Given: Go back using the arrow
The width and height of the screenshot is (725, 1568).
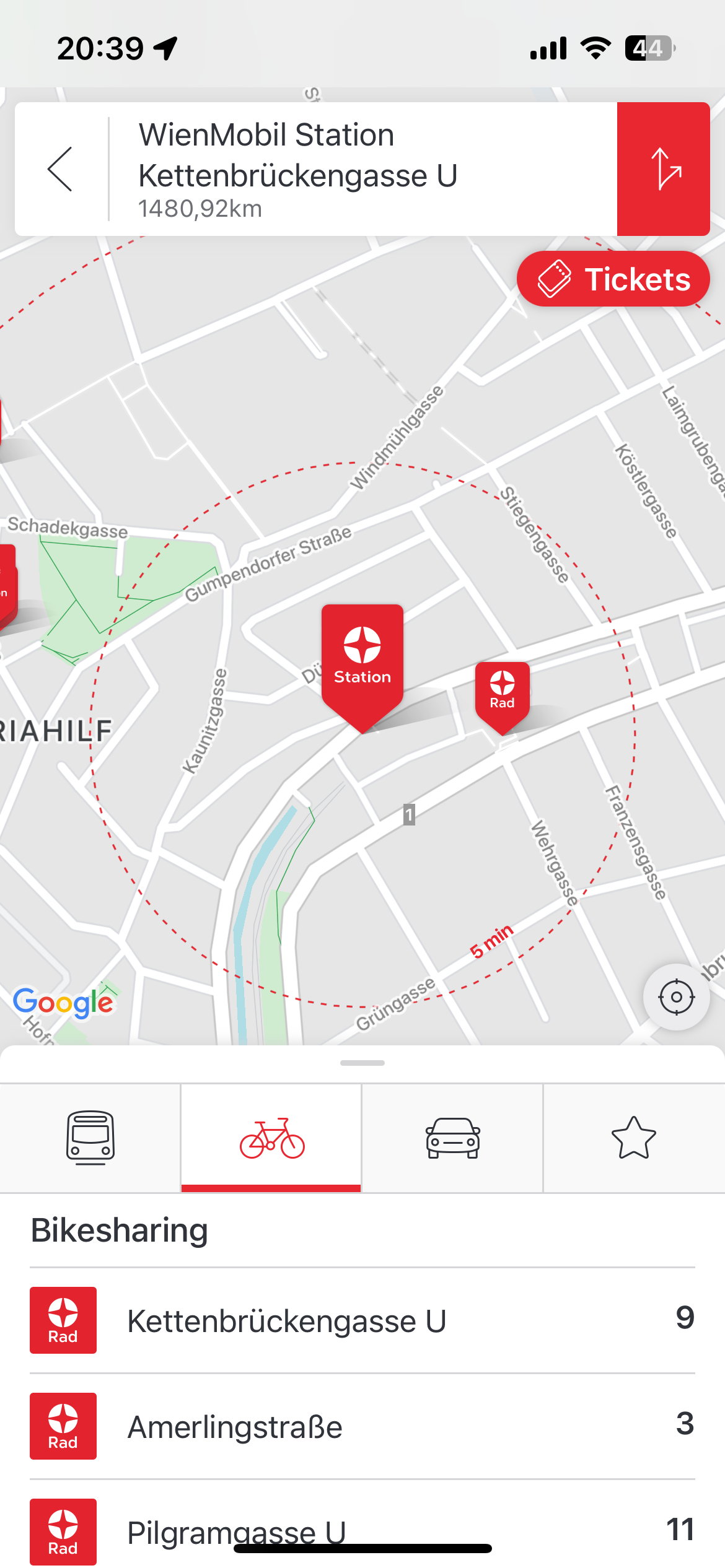Looking at the screenshot, I should point(60,169).
